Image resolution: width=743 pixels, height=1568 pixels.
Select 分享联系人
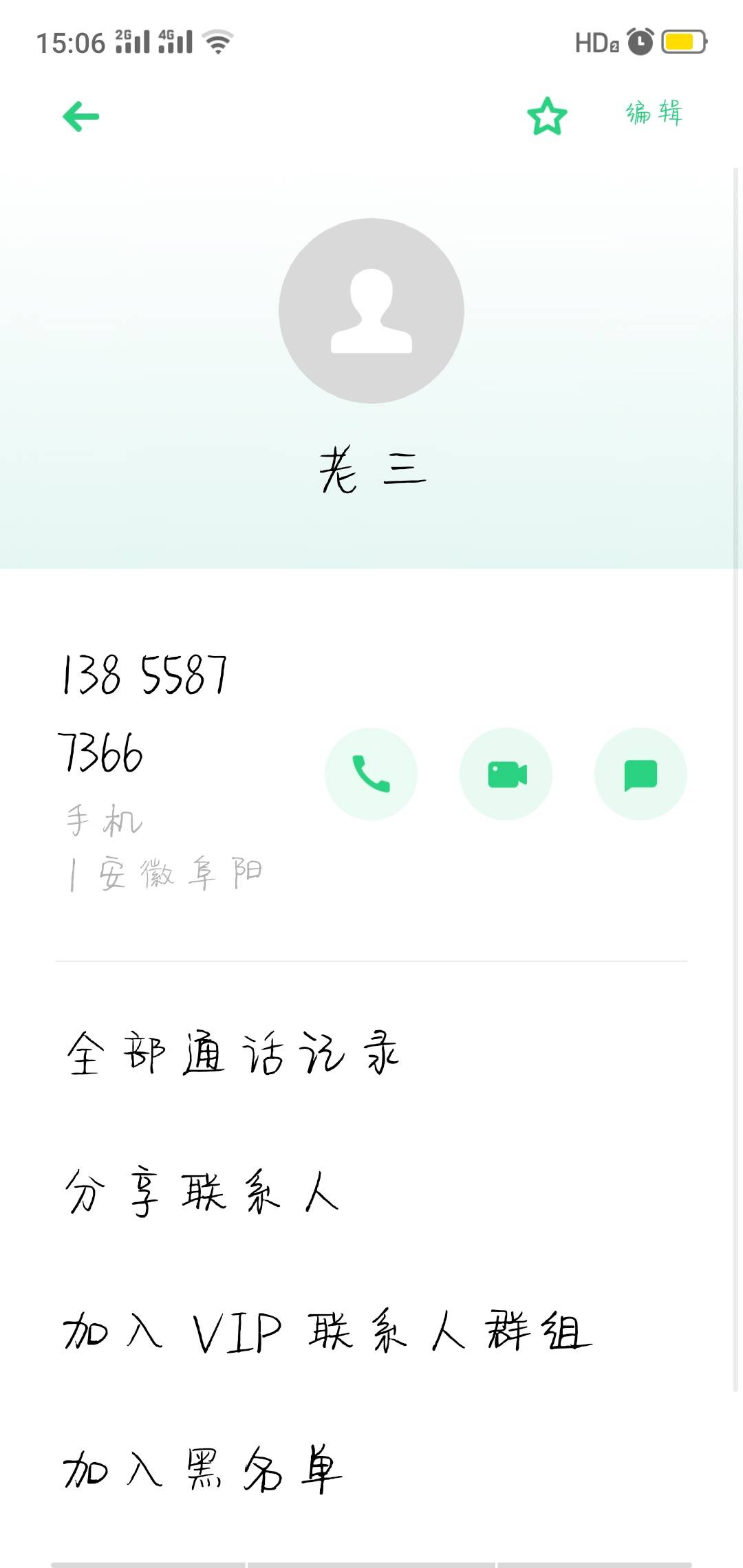pyautogui.click(x=202, y=1192)
